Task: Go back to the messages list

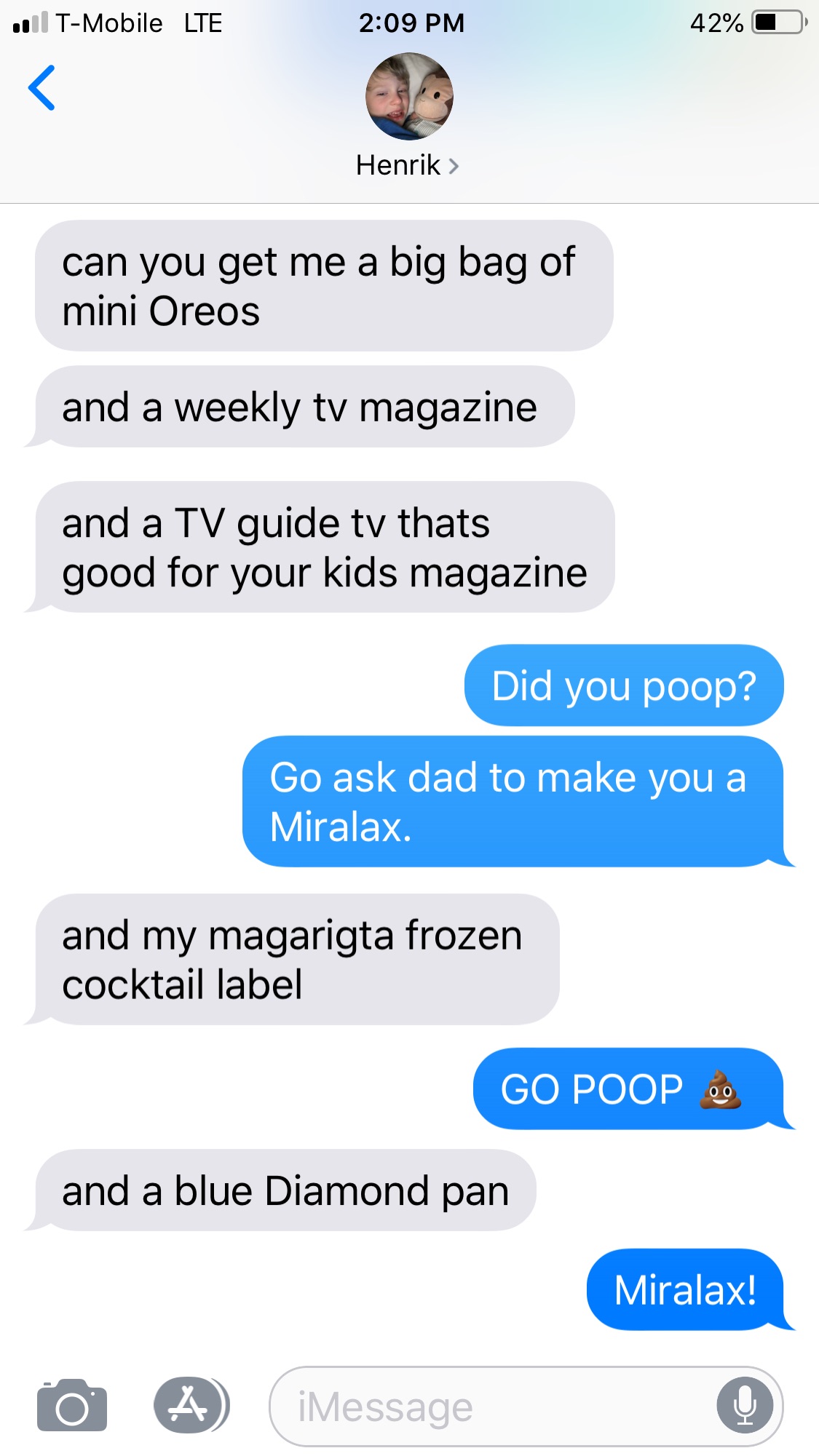Action: 41,88
